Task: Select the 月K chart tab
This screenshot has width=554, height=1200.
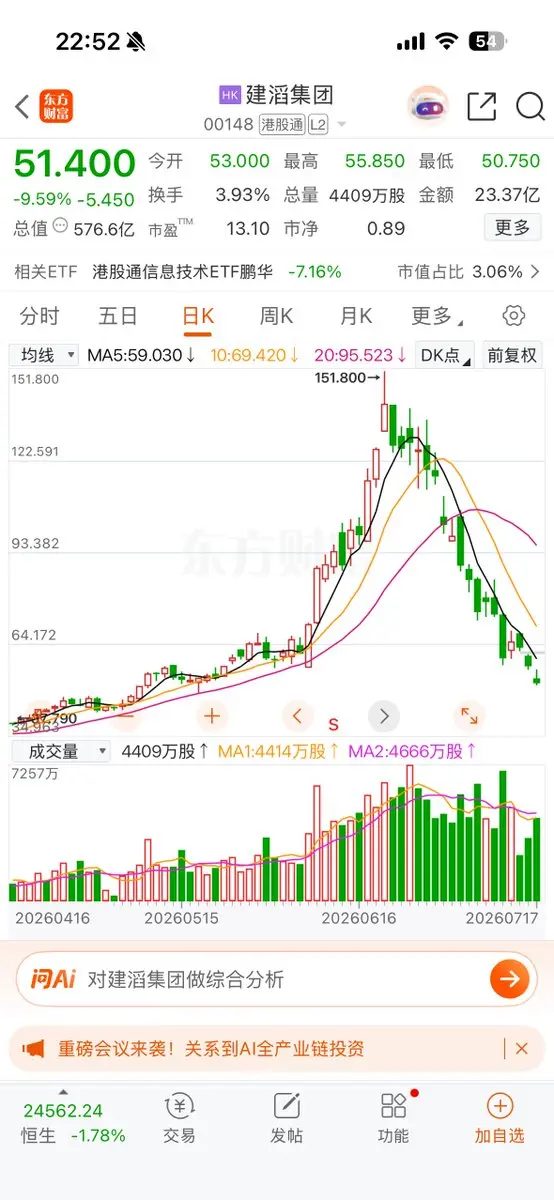Action: [356, 316]
